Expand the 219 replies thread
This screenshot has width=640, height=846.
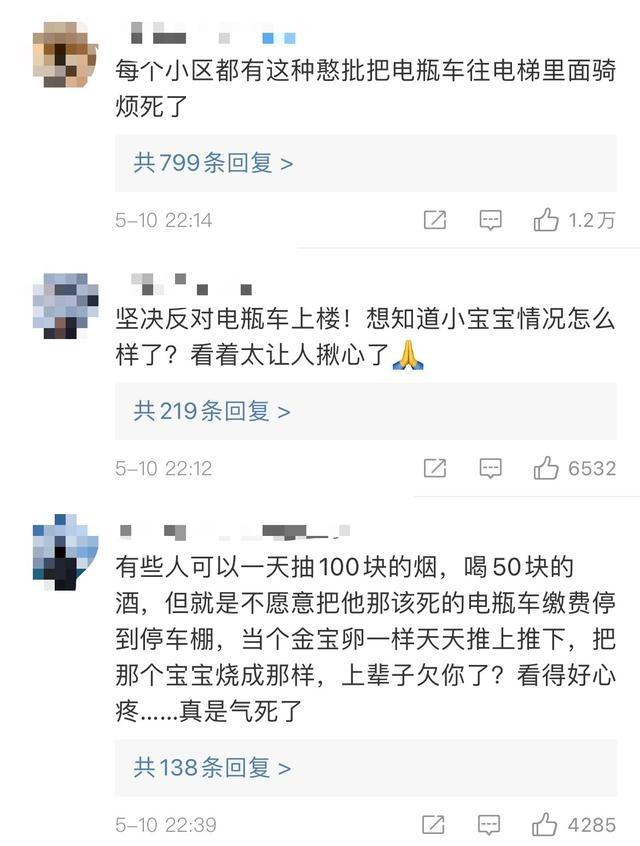click(212, 411)
